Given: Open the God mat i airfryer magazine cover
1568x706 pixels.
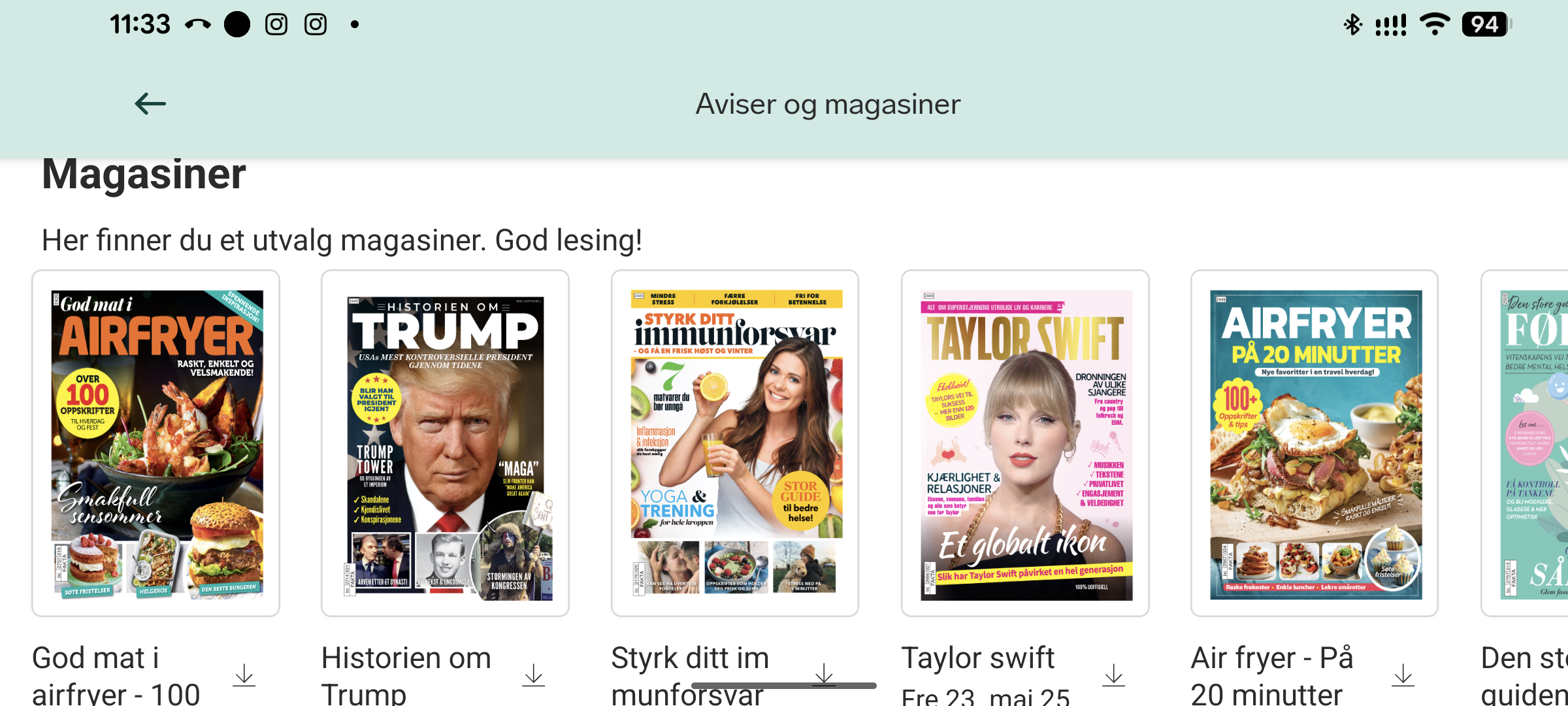Looking at the screenshot, I should (x=156, y=443).
